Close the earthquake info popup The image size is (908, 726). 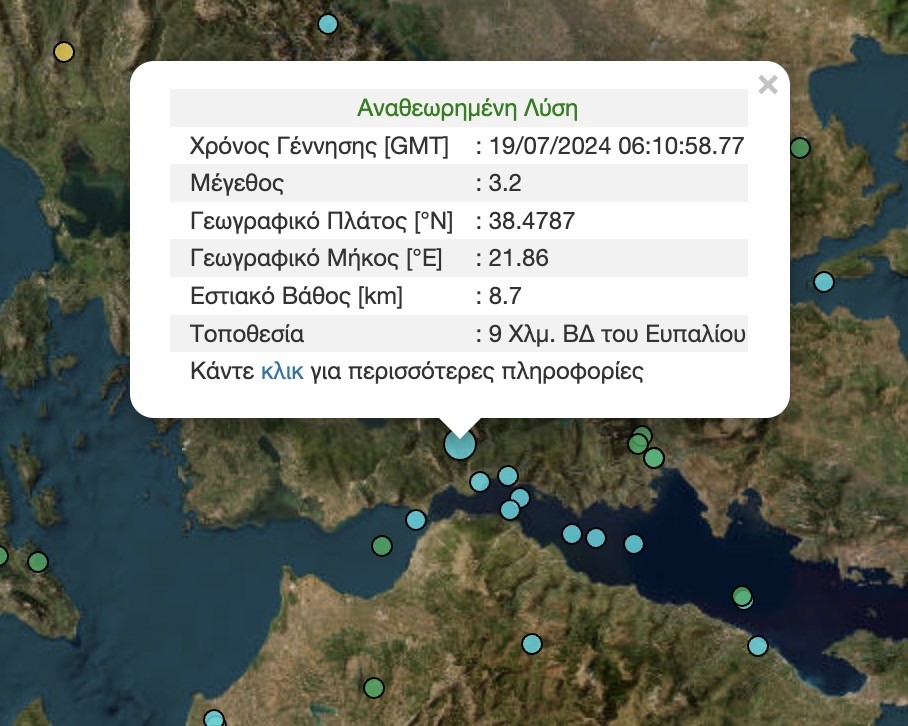768,85
